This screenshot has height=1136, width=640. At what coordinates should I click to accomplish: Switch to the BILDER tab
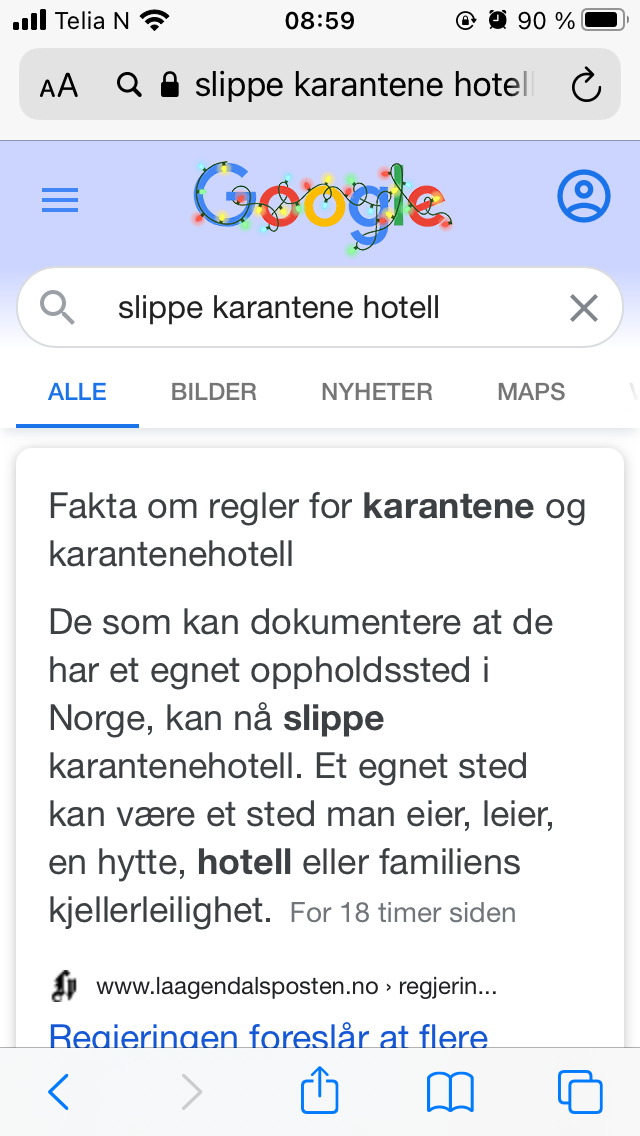[x=214, y=392]
